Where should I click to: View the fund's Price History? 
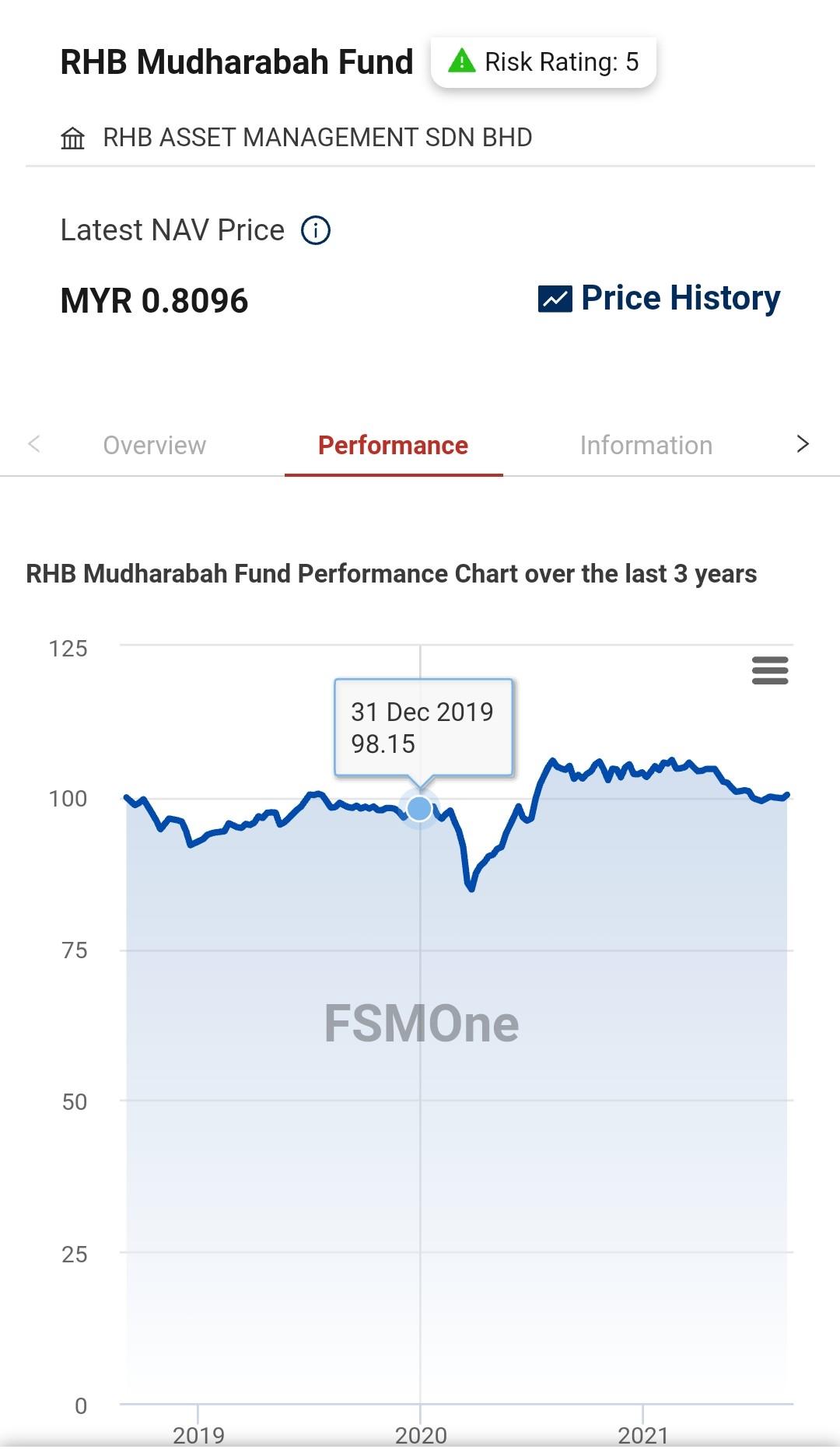[659, 299]
